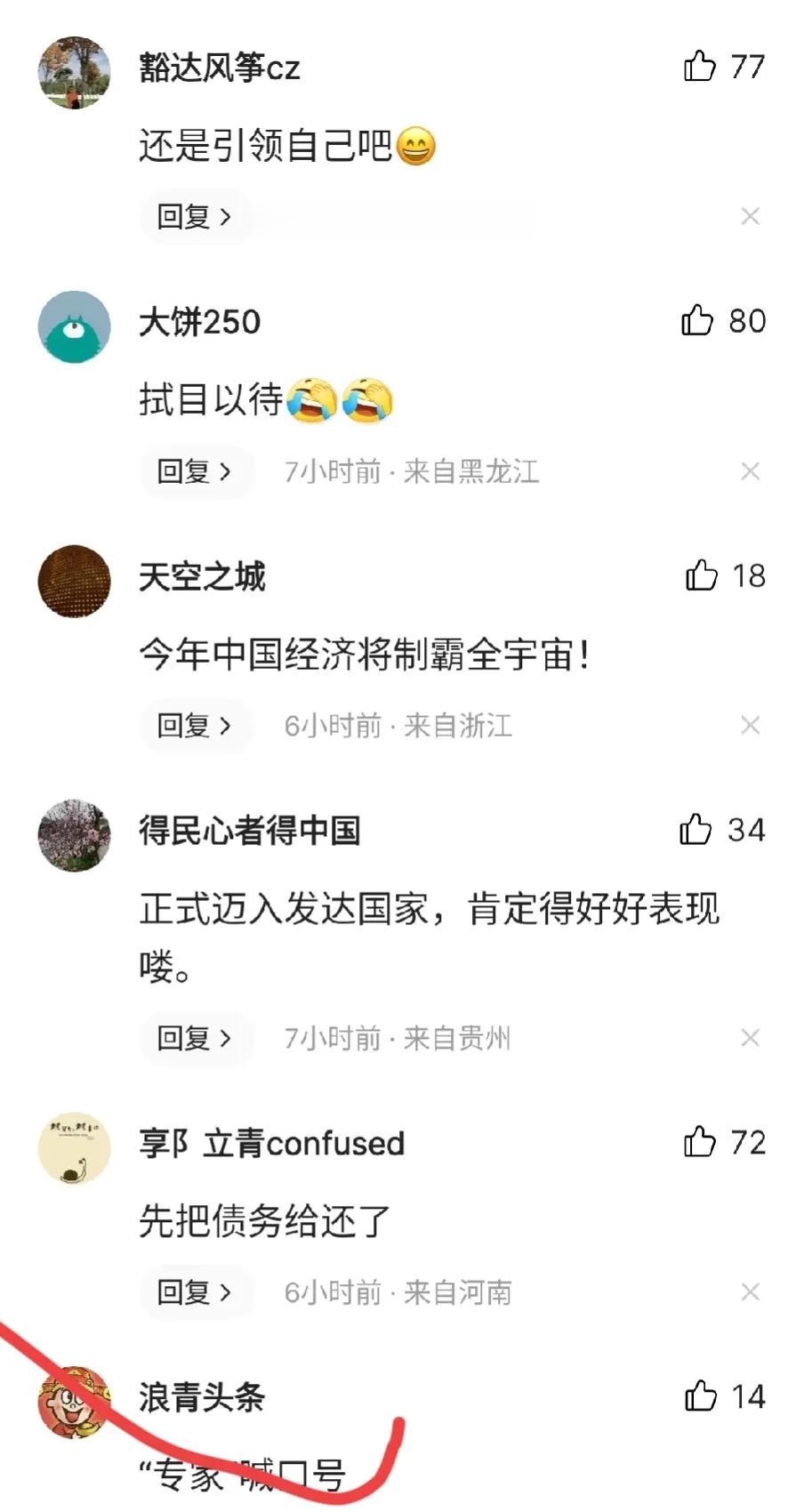Dismiss the comment from 大饼250

pyautogui.click(x=750, y=471)
